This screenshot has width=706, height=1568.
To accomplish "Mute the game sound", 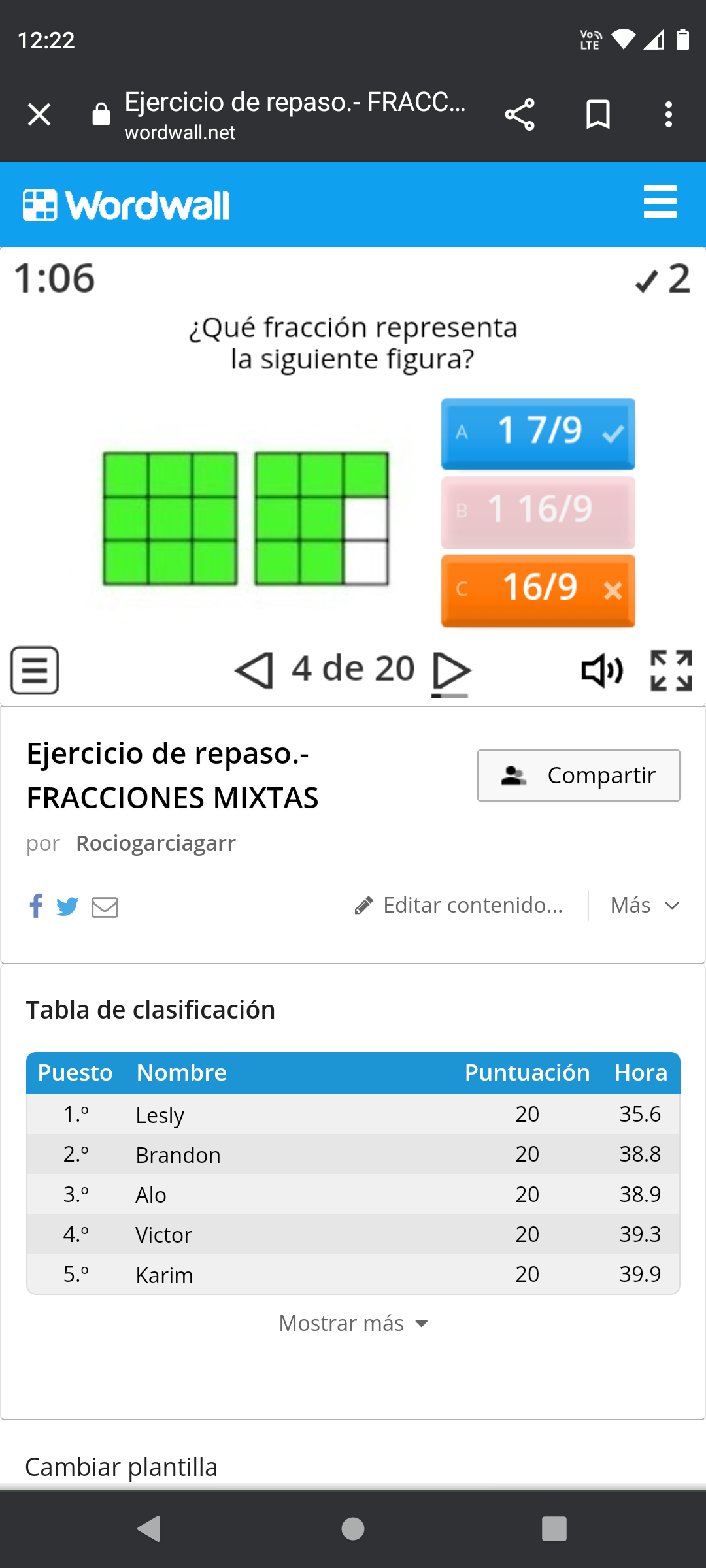I will click(x=602, y=670).
